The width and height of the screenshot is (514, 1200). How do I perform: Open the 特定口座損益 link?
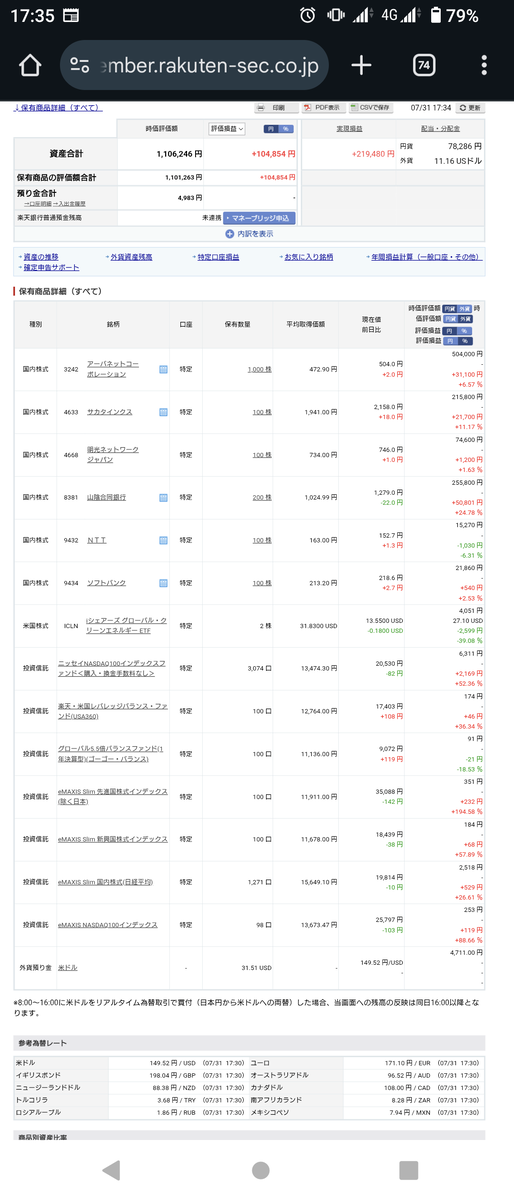pyautogui.click(x=217, y=257)
